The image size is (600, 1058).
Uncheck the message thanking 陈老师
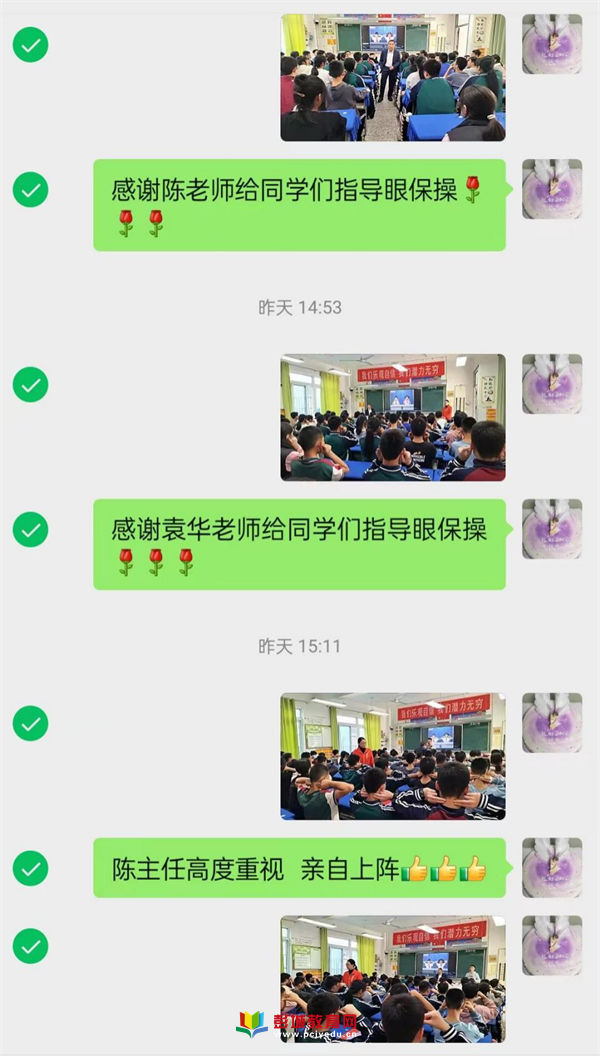(x=30, y=189)
